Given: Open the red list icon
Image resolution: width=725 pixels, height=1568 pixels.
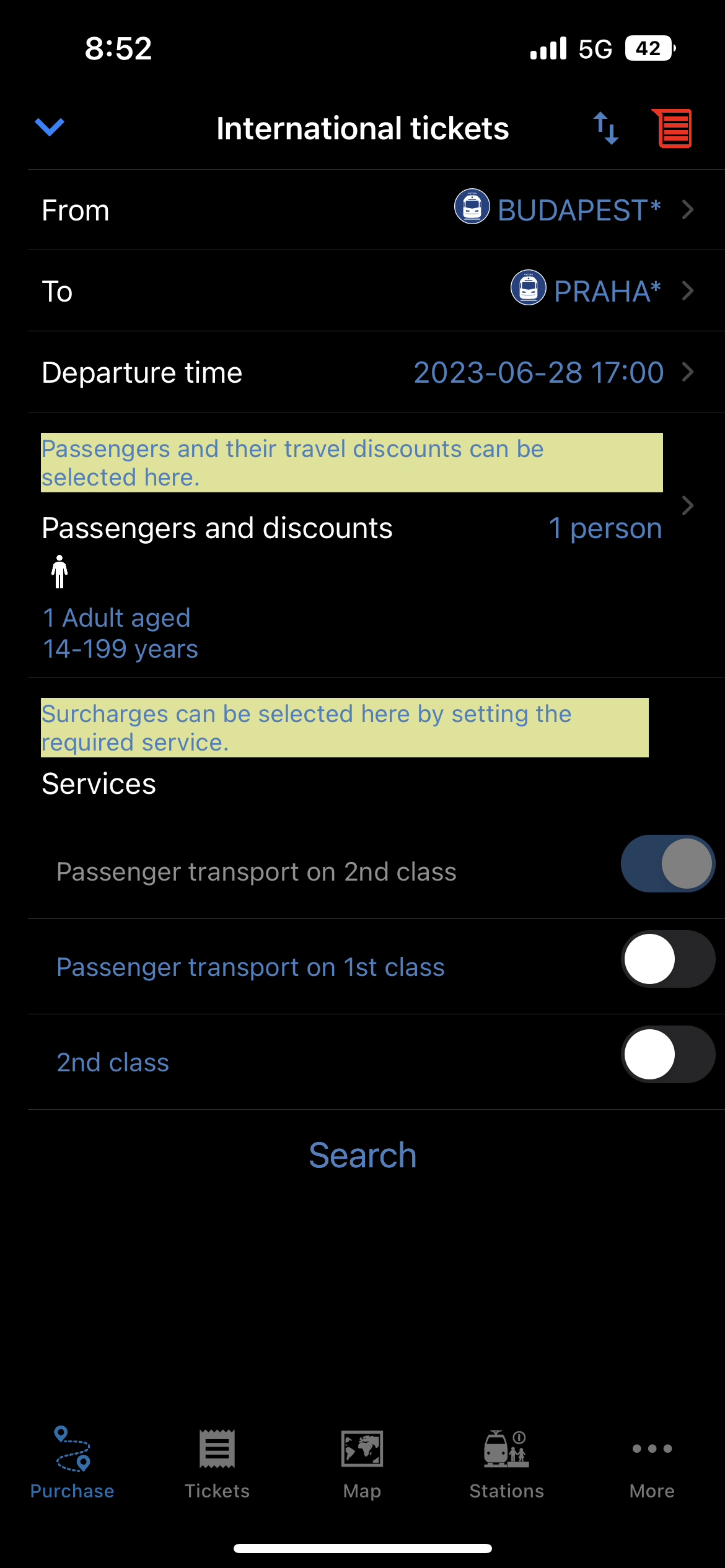Looking at the screenshot, I should click(x=672, y=128).
